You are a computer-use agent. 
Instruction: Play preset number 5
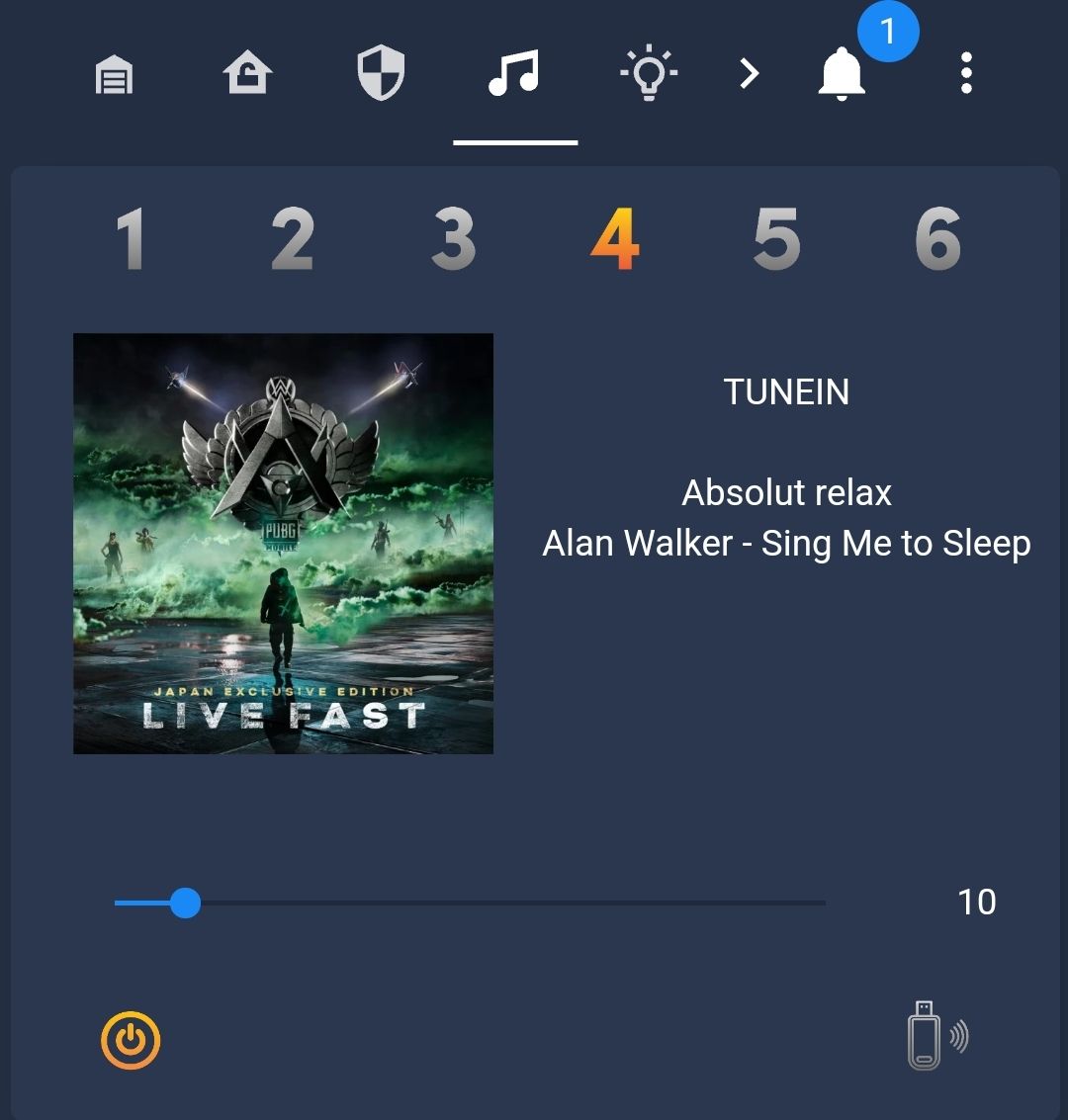(776, 239)
